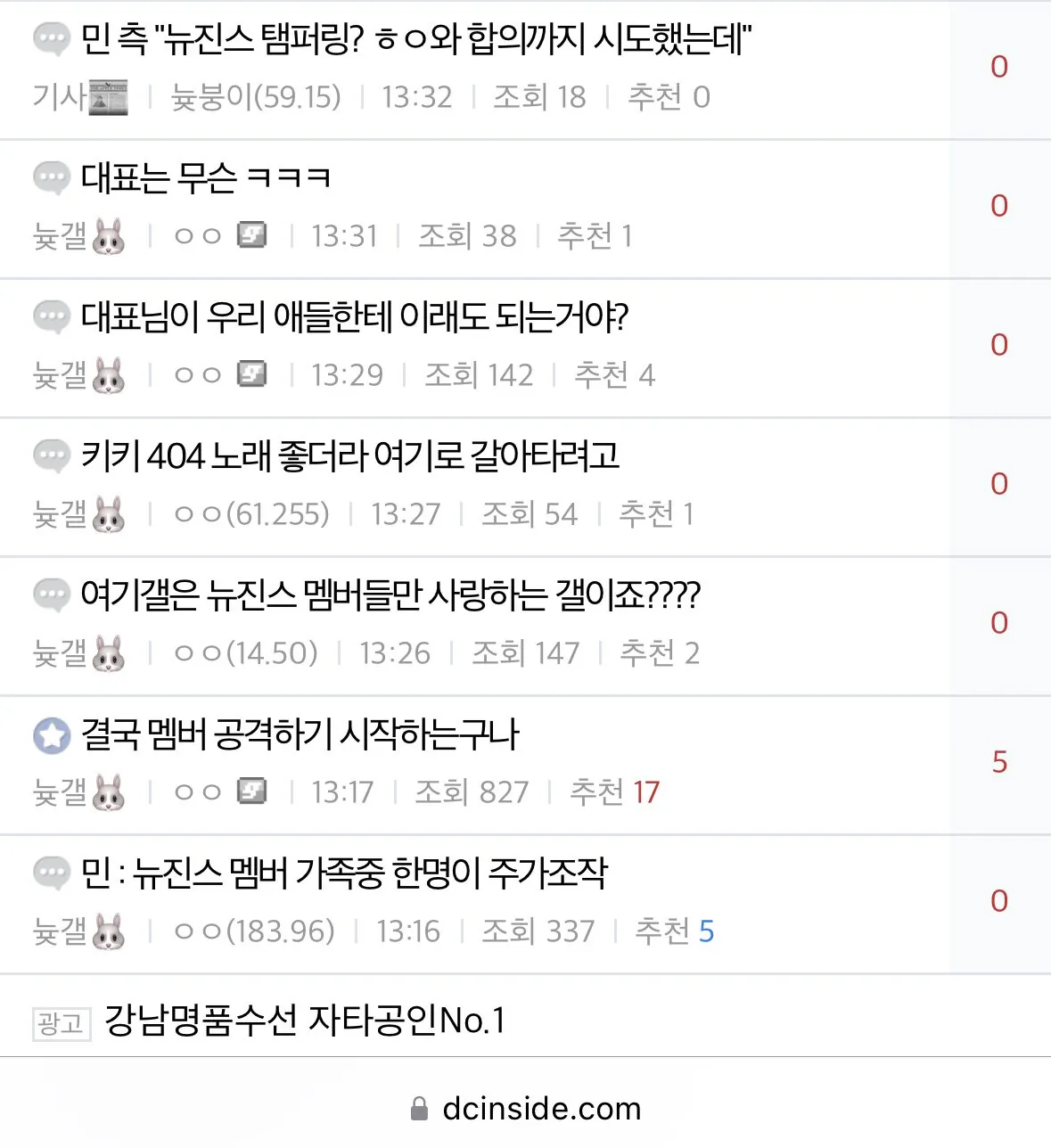Open post '결국 멤버 공격하기 시작하는구나'
The image size is (1051, 1148).
300,734
